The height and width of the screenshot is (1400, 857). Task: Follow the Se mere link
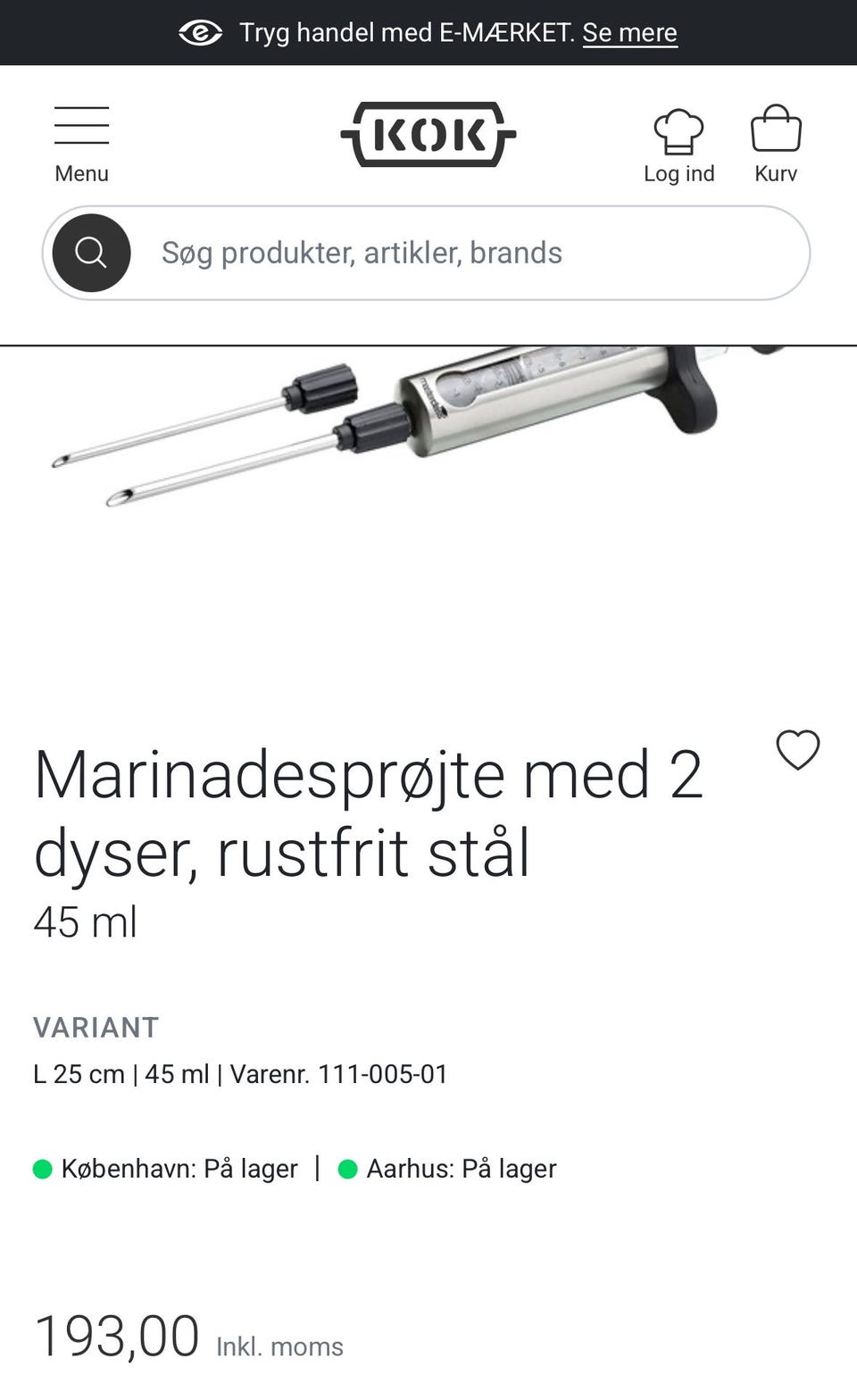[629, 33]
